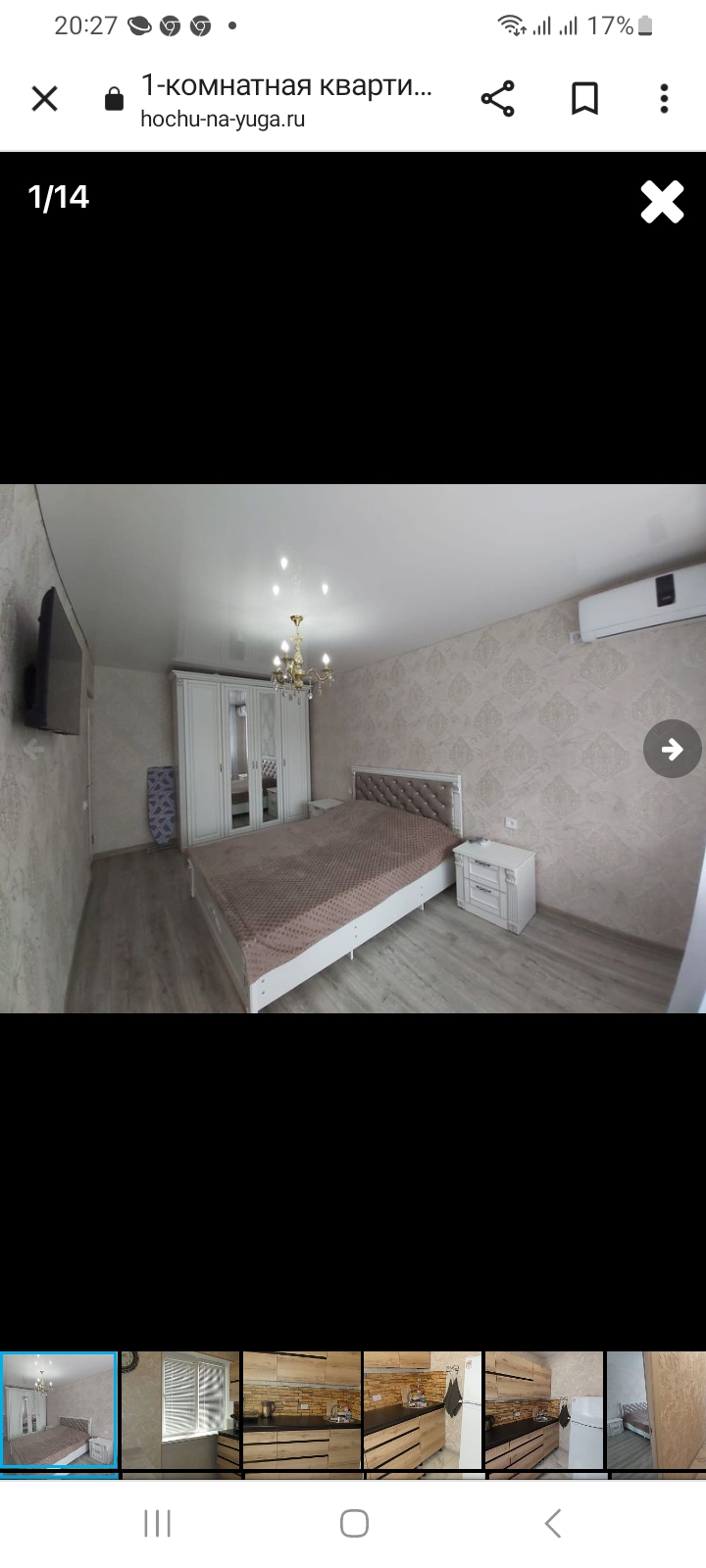Go back with system navigation
This screenshot has height=1568, width=706.
click(552, 1523)
